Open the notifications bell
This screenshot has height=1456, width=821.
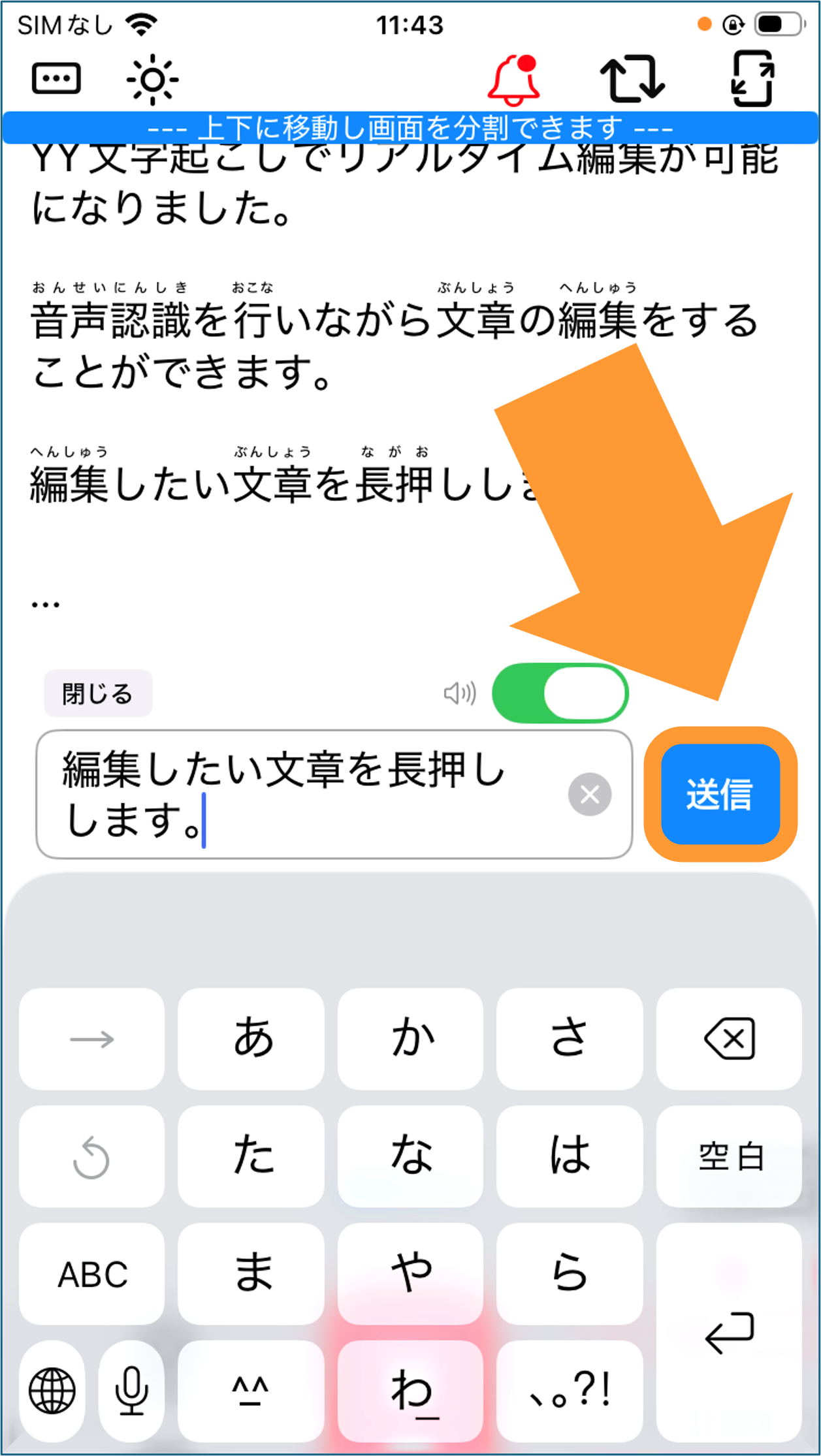click(514, 80)
